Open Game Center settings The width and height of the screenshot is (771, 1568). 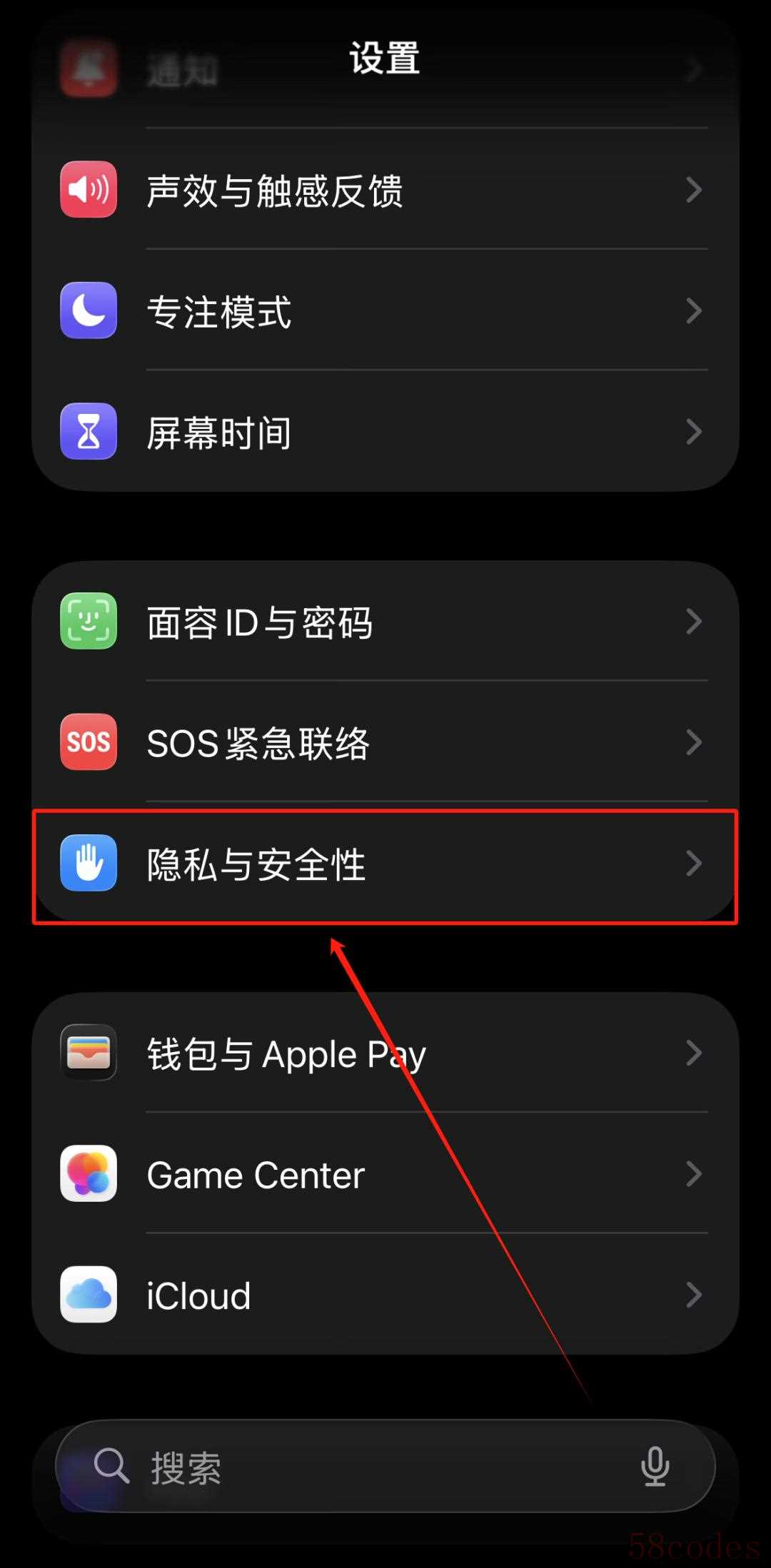tap(384, 1175)
